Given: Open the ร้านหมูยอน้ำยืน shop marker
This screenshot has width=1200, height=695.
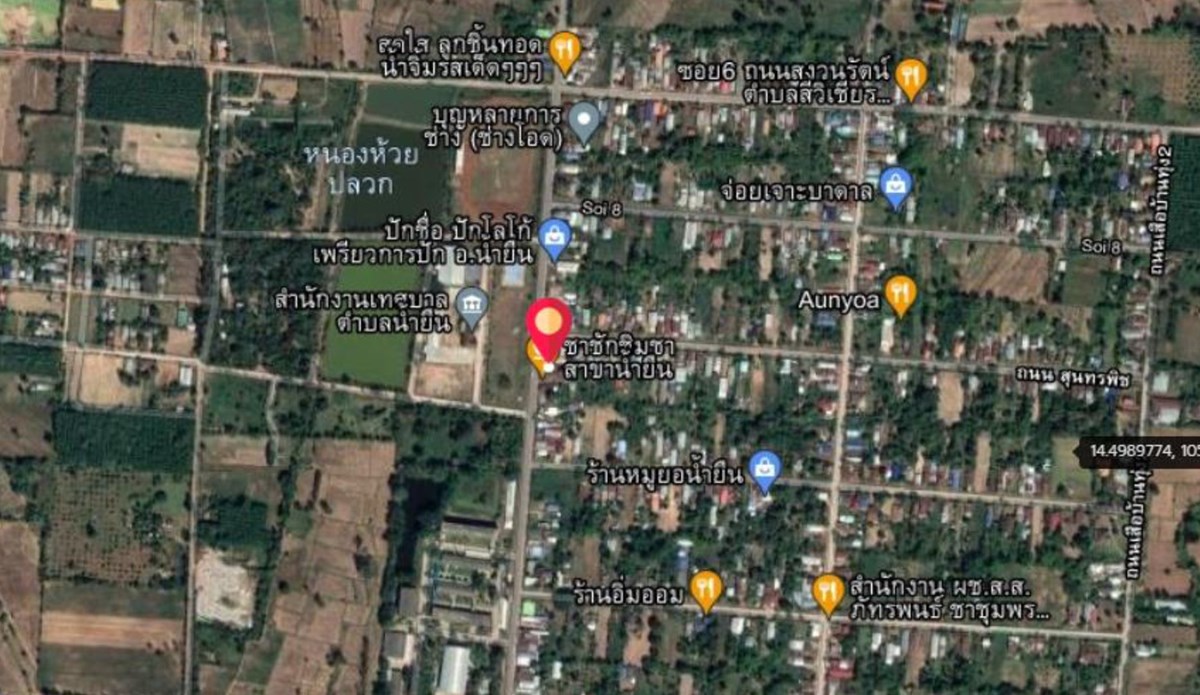Looking at the screenshot, I should pos(765,469).
